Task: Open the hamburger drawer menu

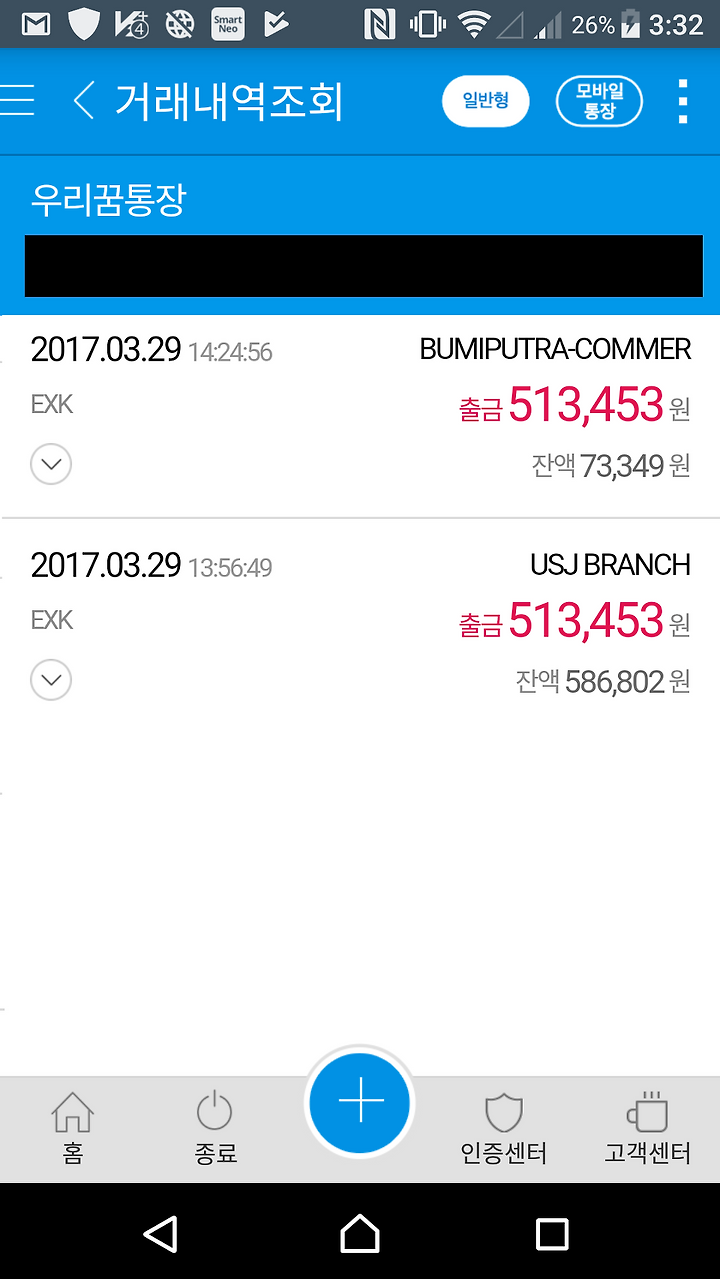Action: tap(17, 101)
